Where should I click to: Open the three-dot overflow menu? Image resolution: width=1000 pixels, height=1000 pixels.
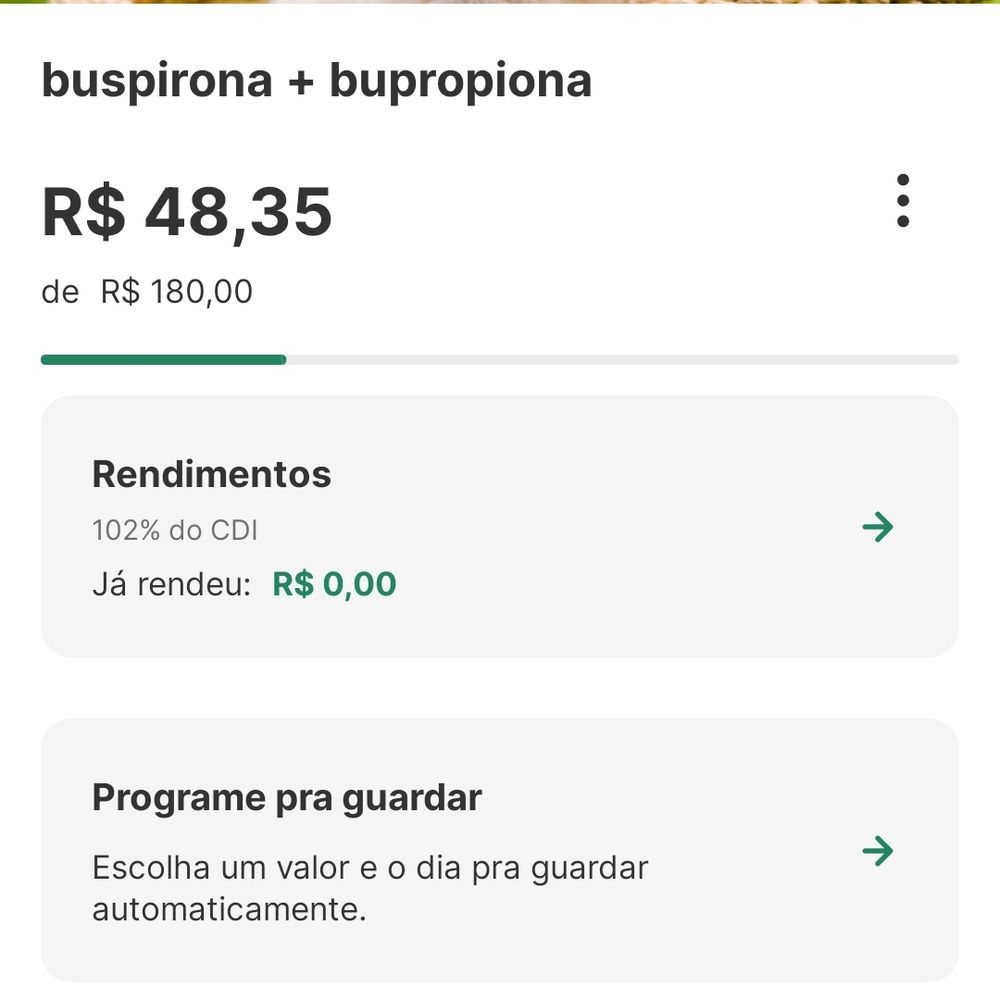click(903, 201)
